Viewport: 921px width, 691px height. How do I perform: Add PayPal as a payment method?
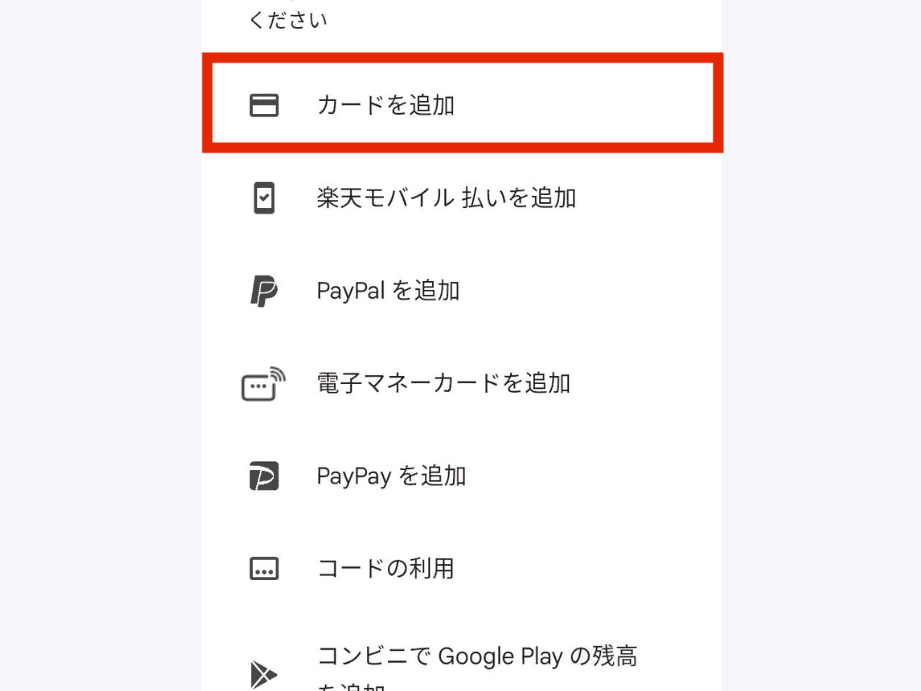(388, 291)
